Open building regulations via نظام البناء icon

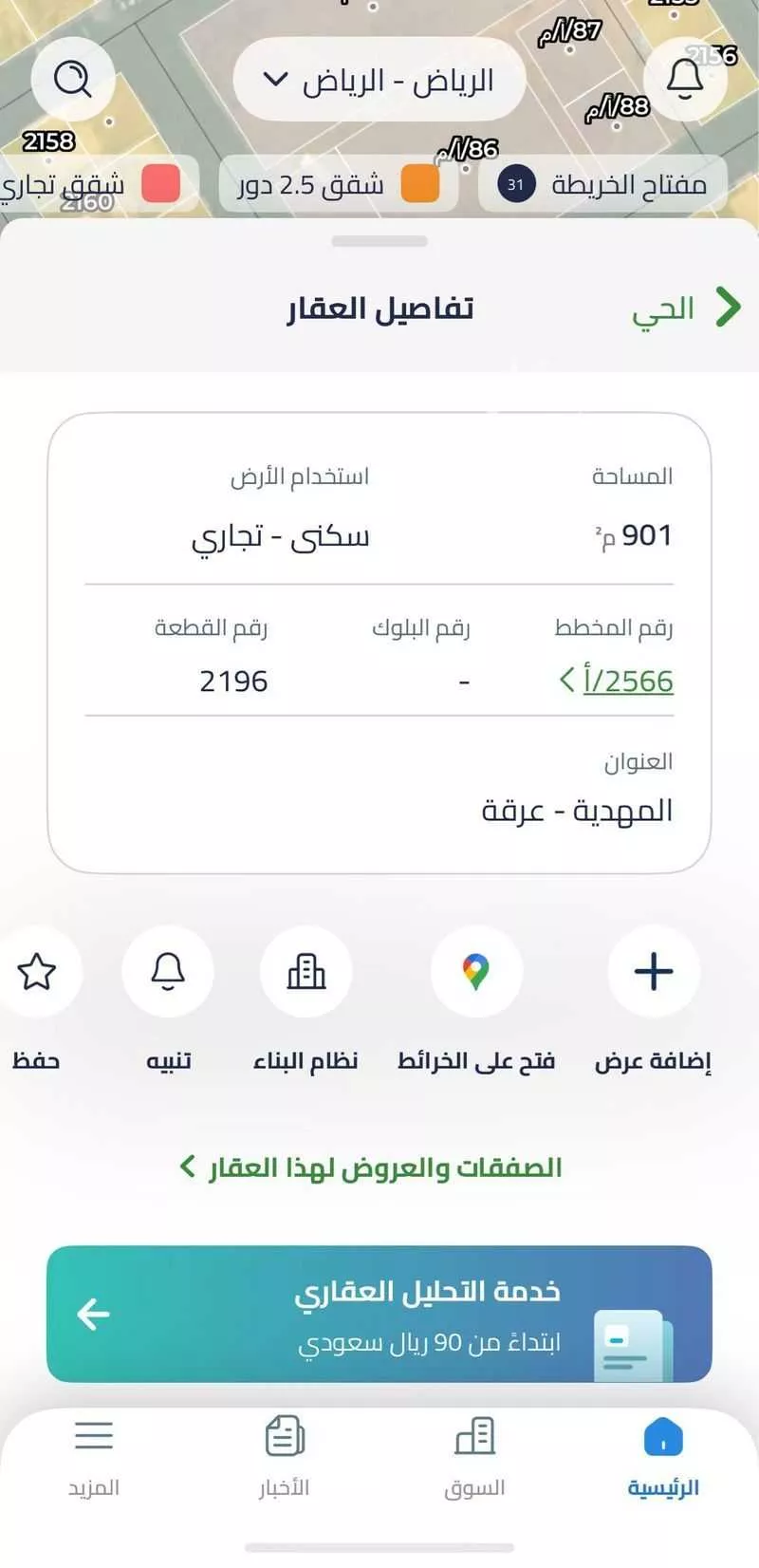pos(305,972)
